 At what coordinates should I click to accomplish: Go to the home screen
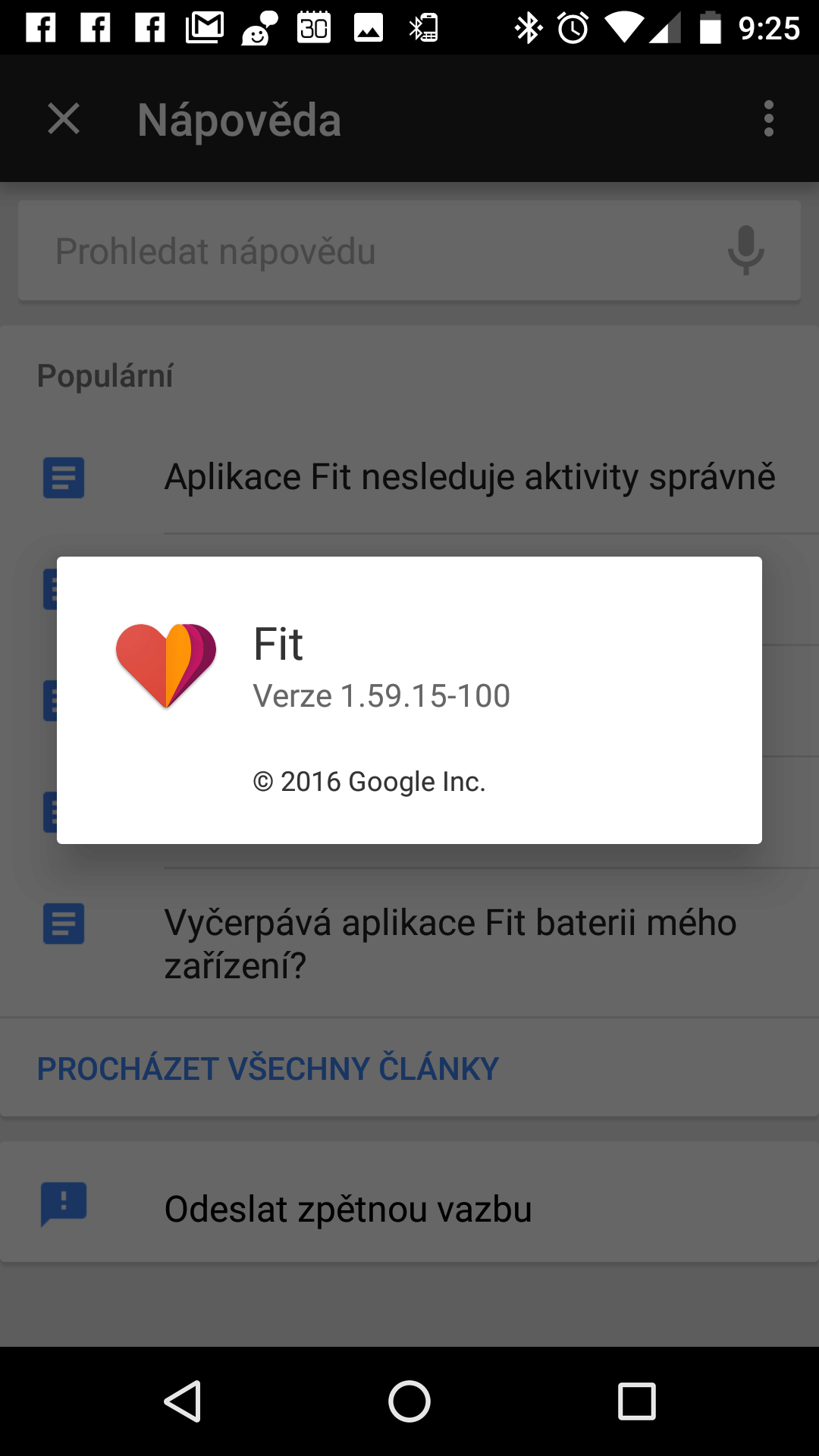tap(409, 1401)
